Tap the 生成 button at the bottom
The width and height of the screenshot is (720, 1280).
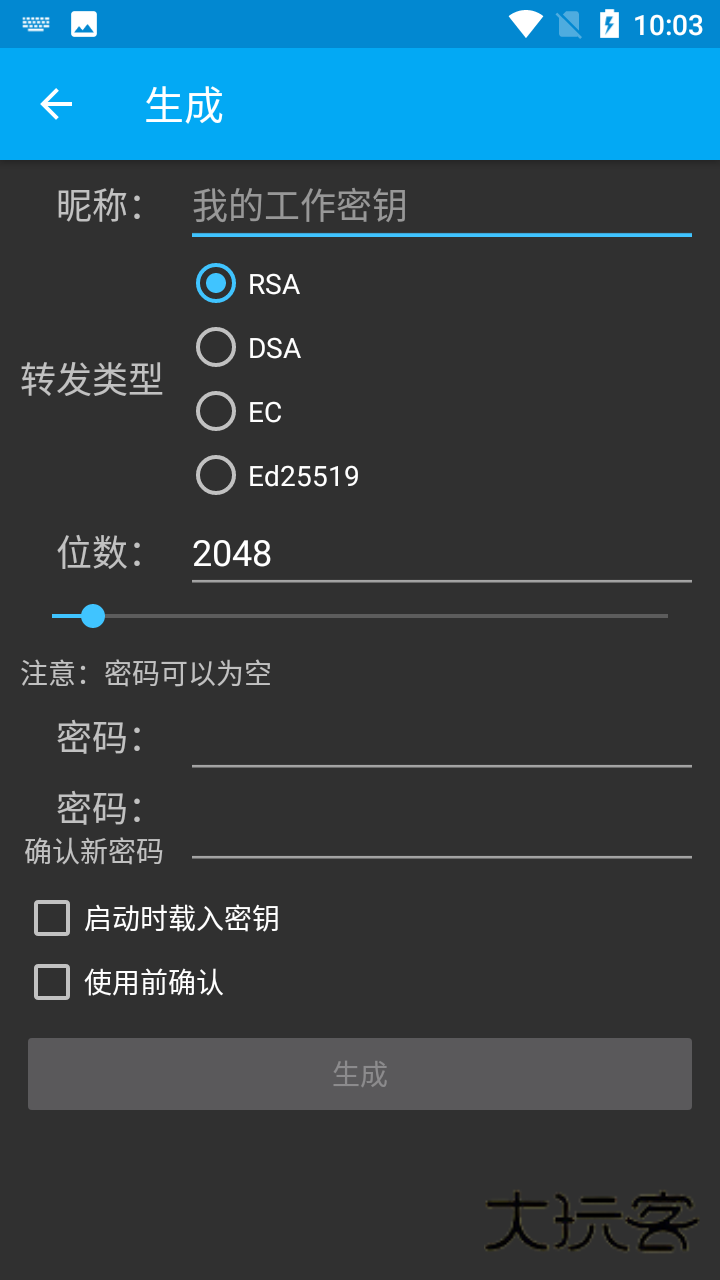[x=359, y=1073]
